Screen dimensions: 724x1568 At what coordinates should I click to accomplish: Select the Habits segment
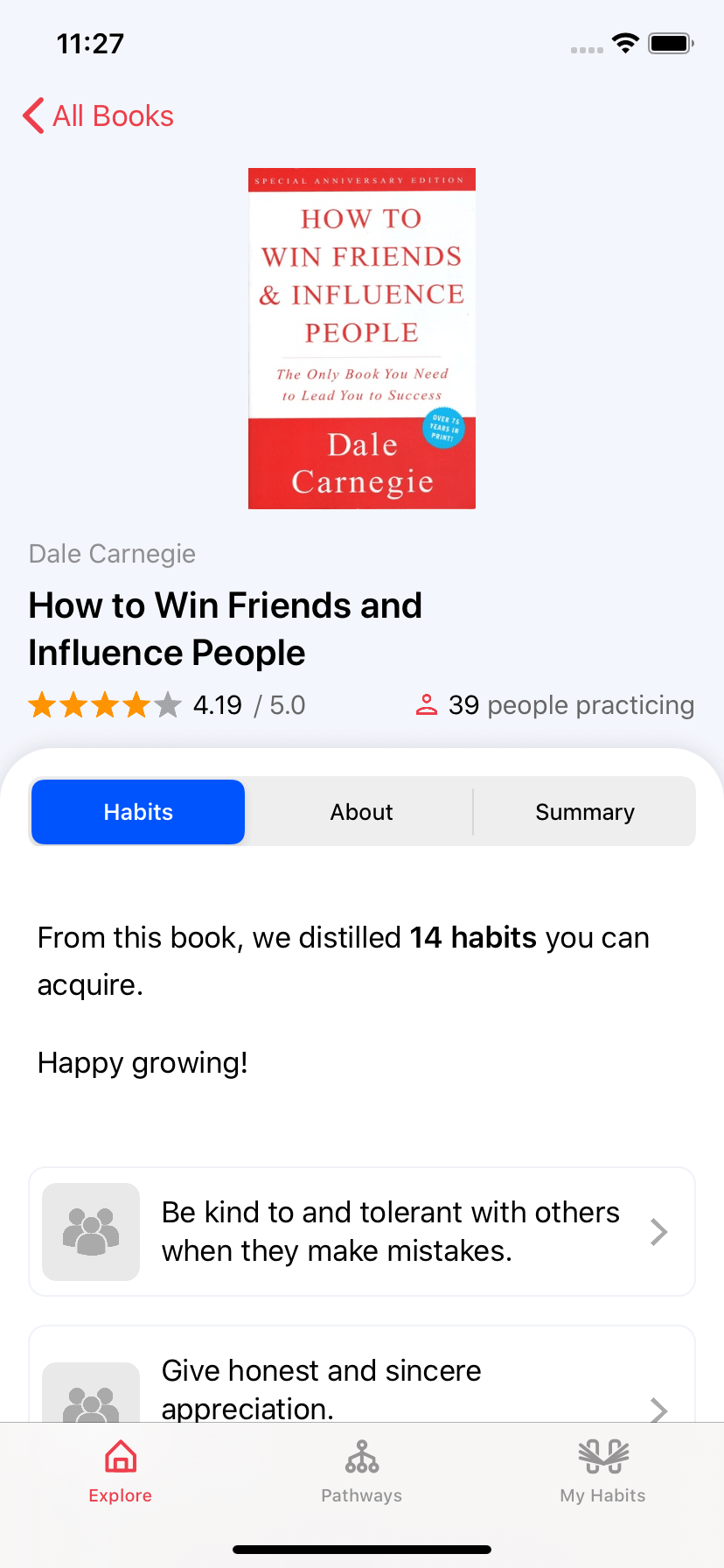point(138,812)
